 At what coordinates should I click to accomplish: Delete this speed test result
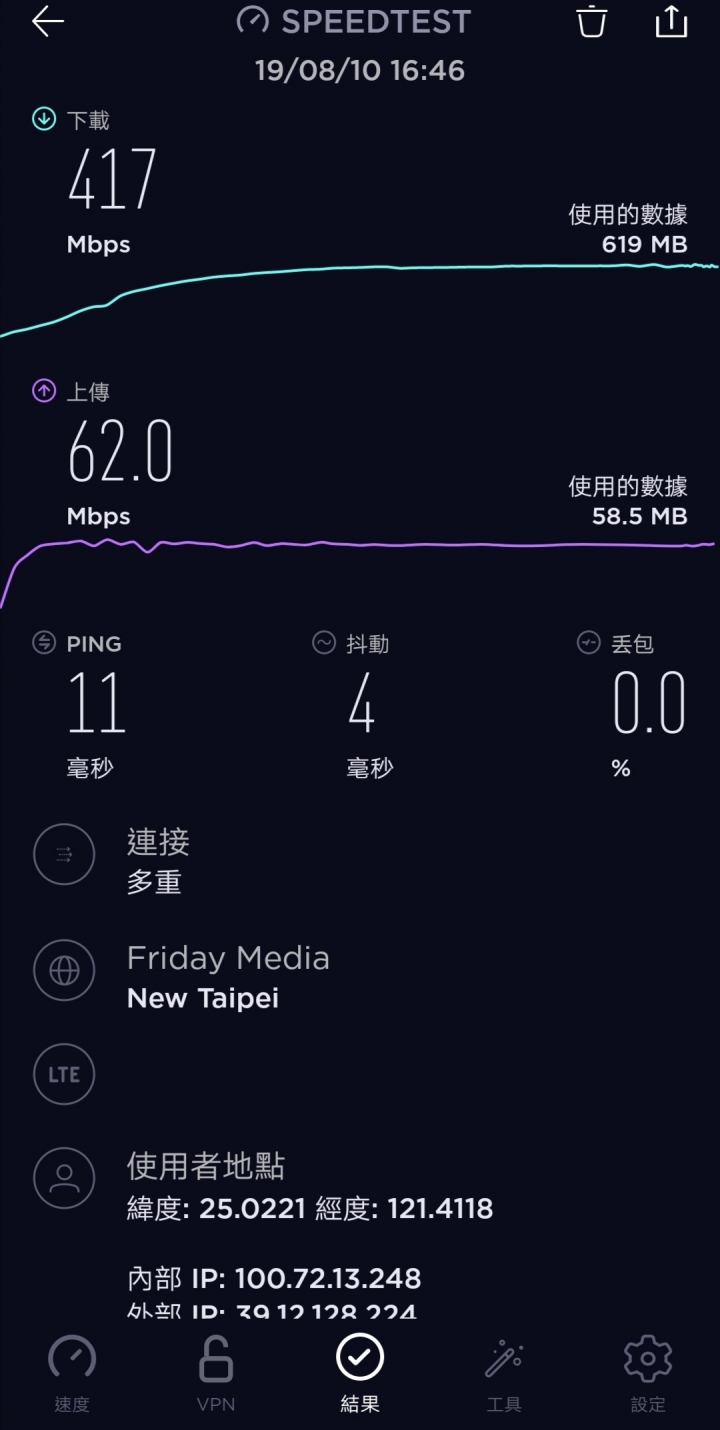pos(592,21)
